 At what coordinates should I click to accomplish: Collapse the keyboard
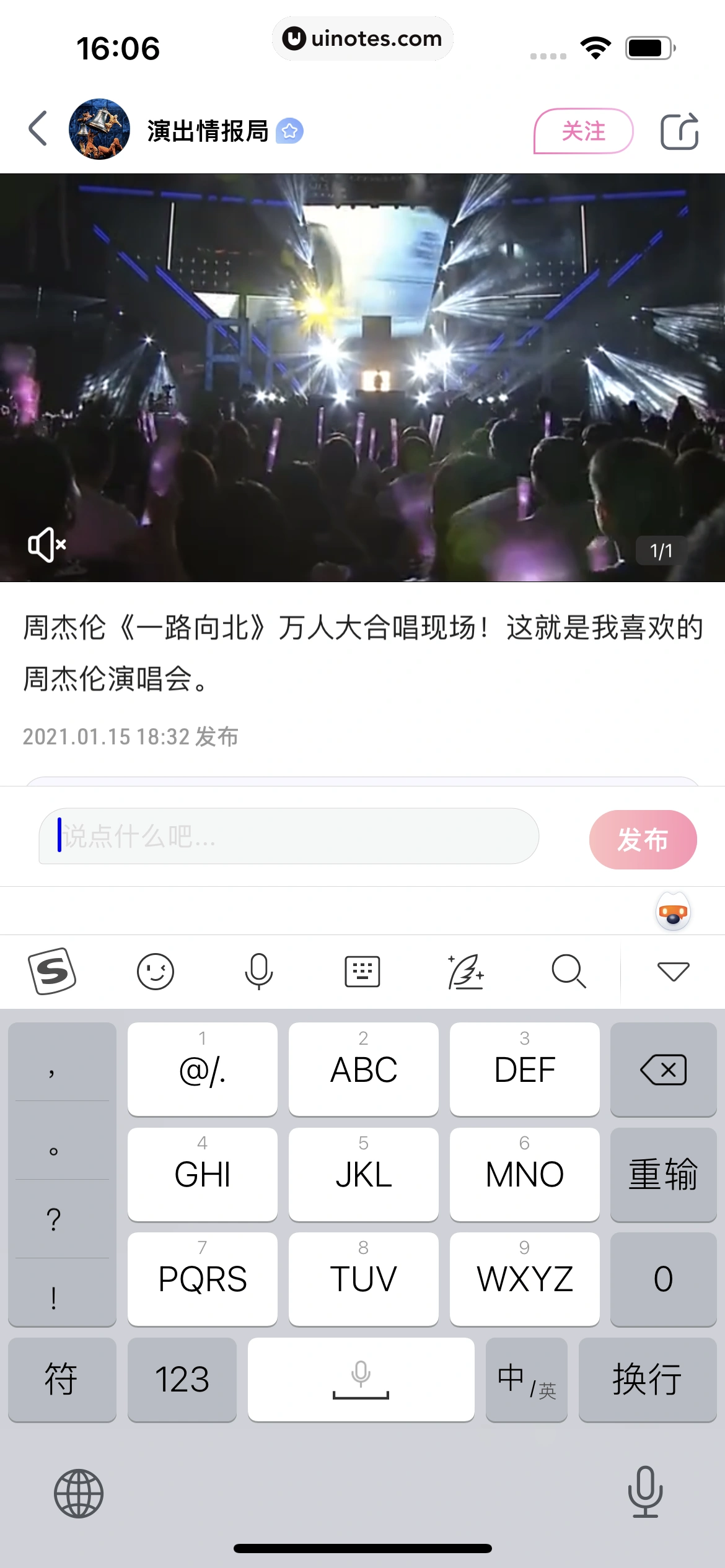click(673, 971)
